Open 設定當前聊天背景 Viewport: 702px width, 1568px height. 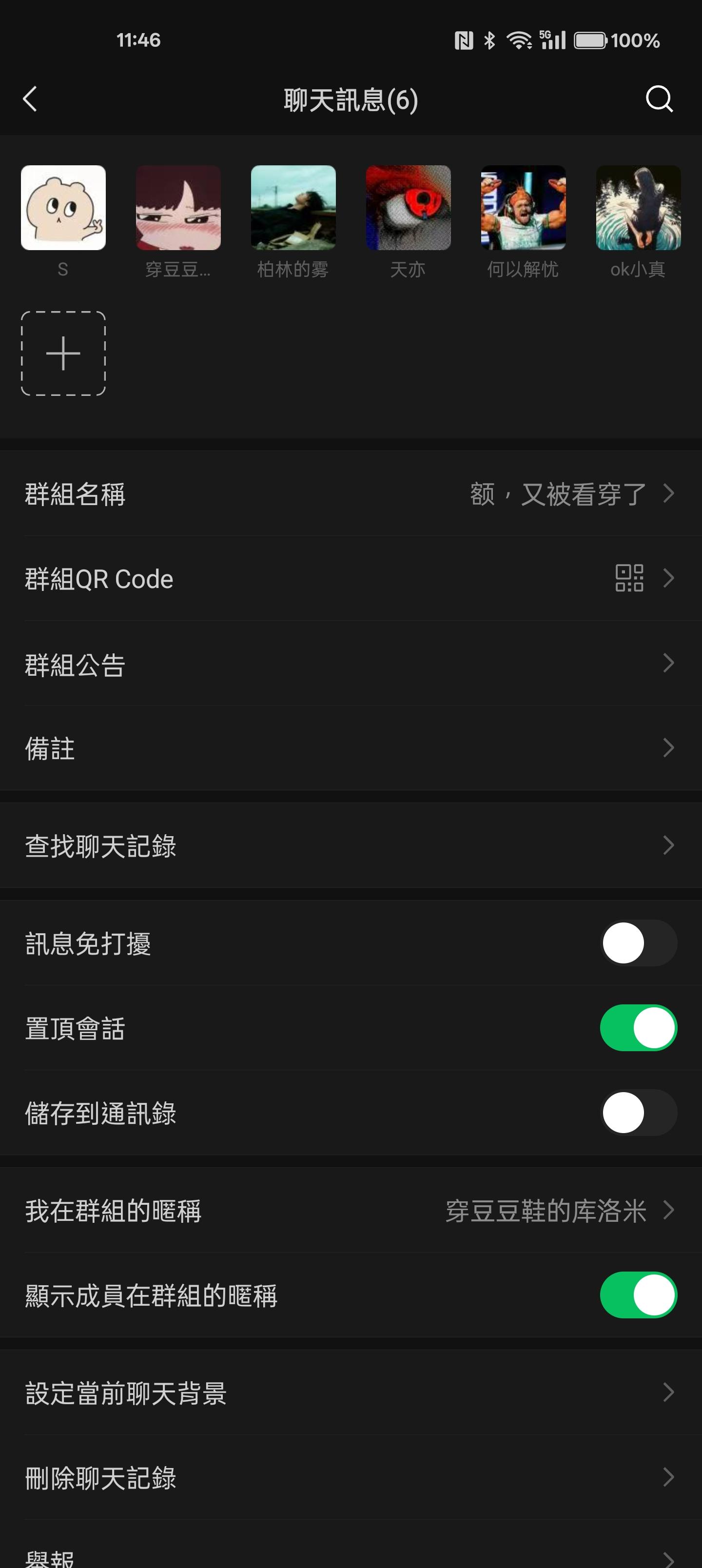click(x=351, y=1392)
